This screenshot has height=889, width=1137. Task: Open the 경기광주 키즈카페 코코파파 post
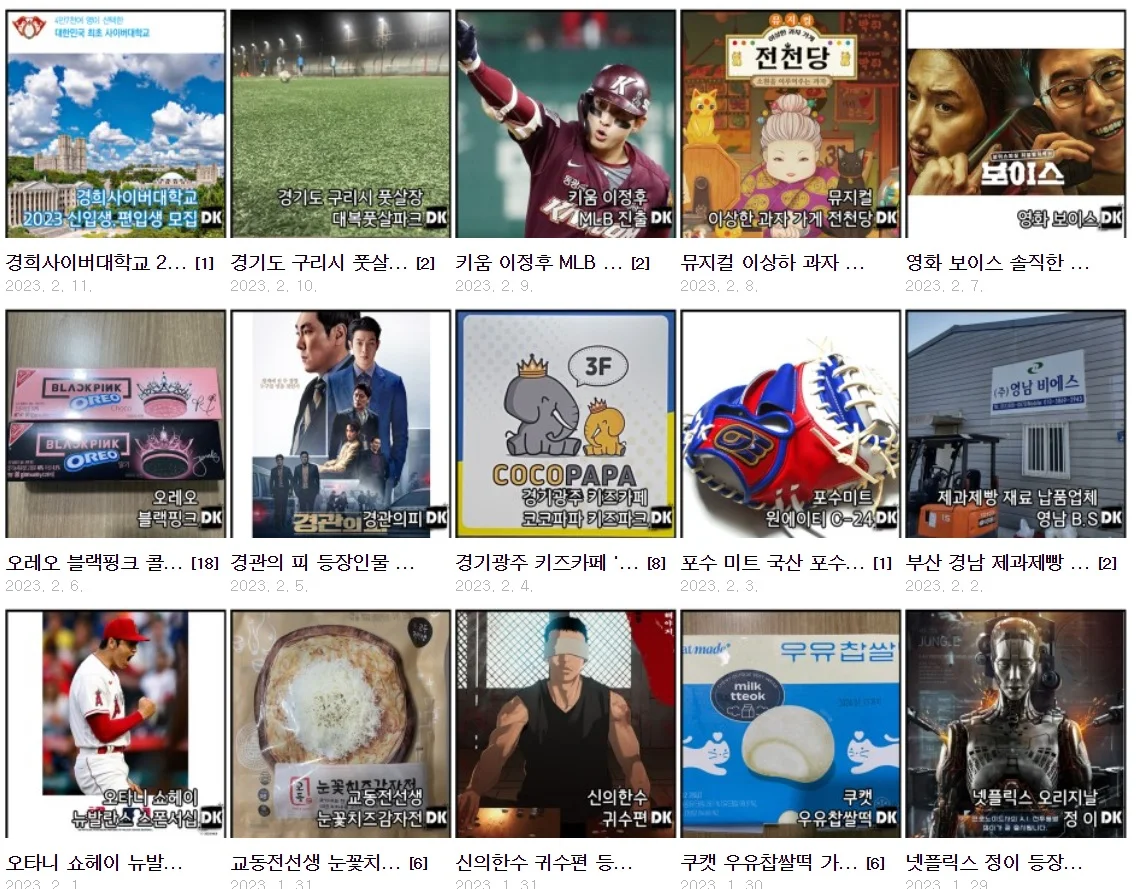tap(565, 424)
